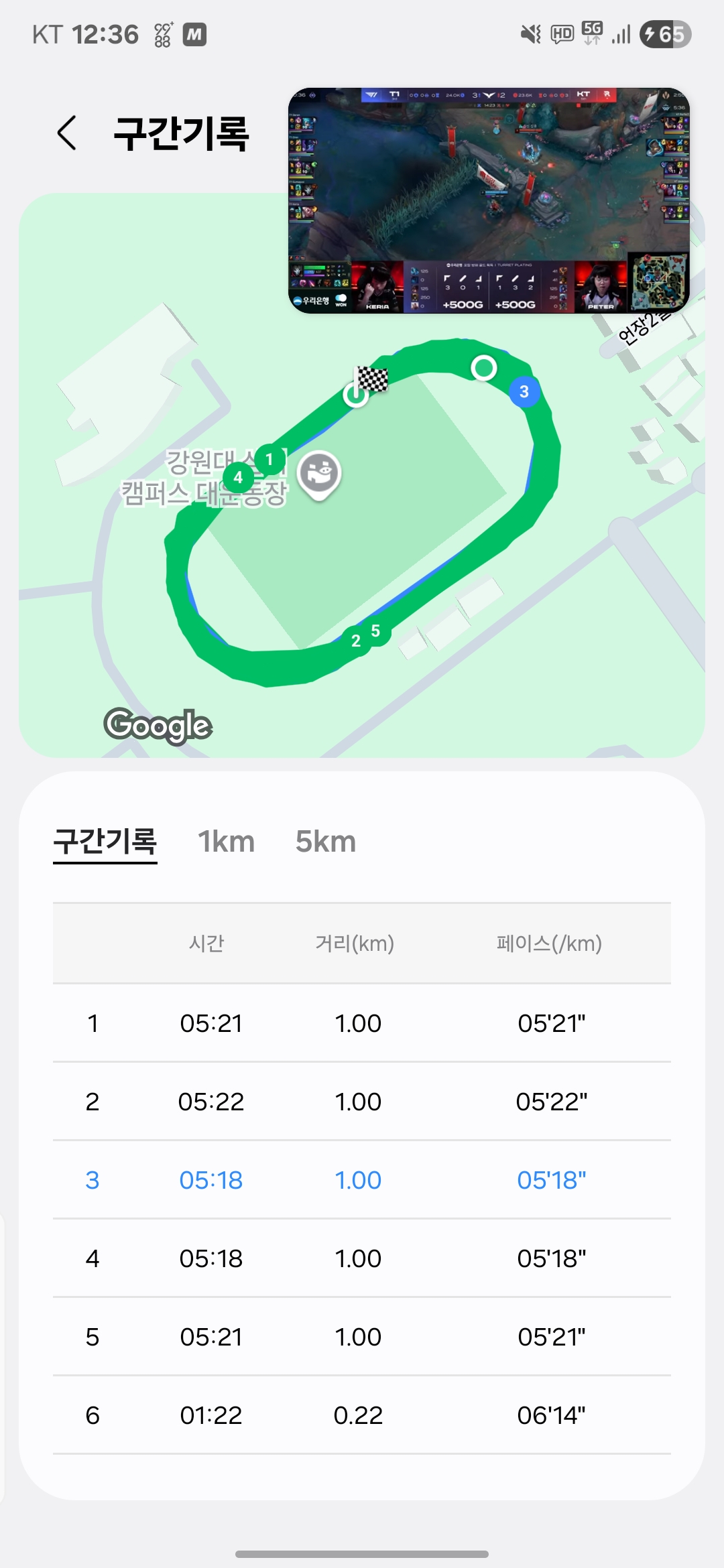Select the highlighted lap 3 row

[362, 1180]
